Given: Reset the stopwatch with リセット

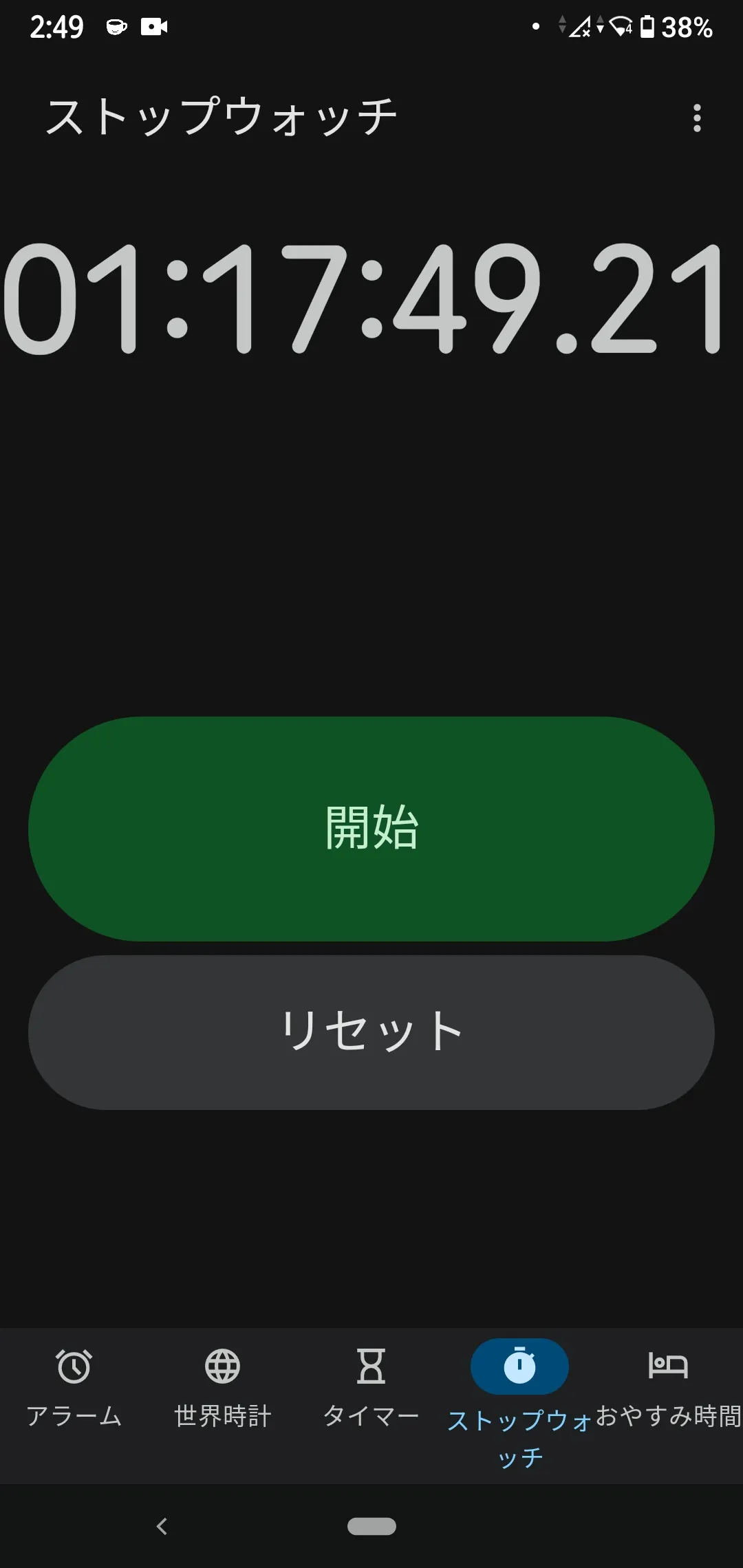Looking at the screenshot, I should point(371,1032).
